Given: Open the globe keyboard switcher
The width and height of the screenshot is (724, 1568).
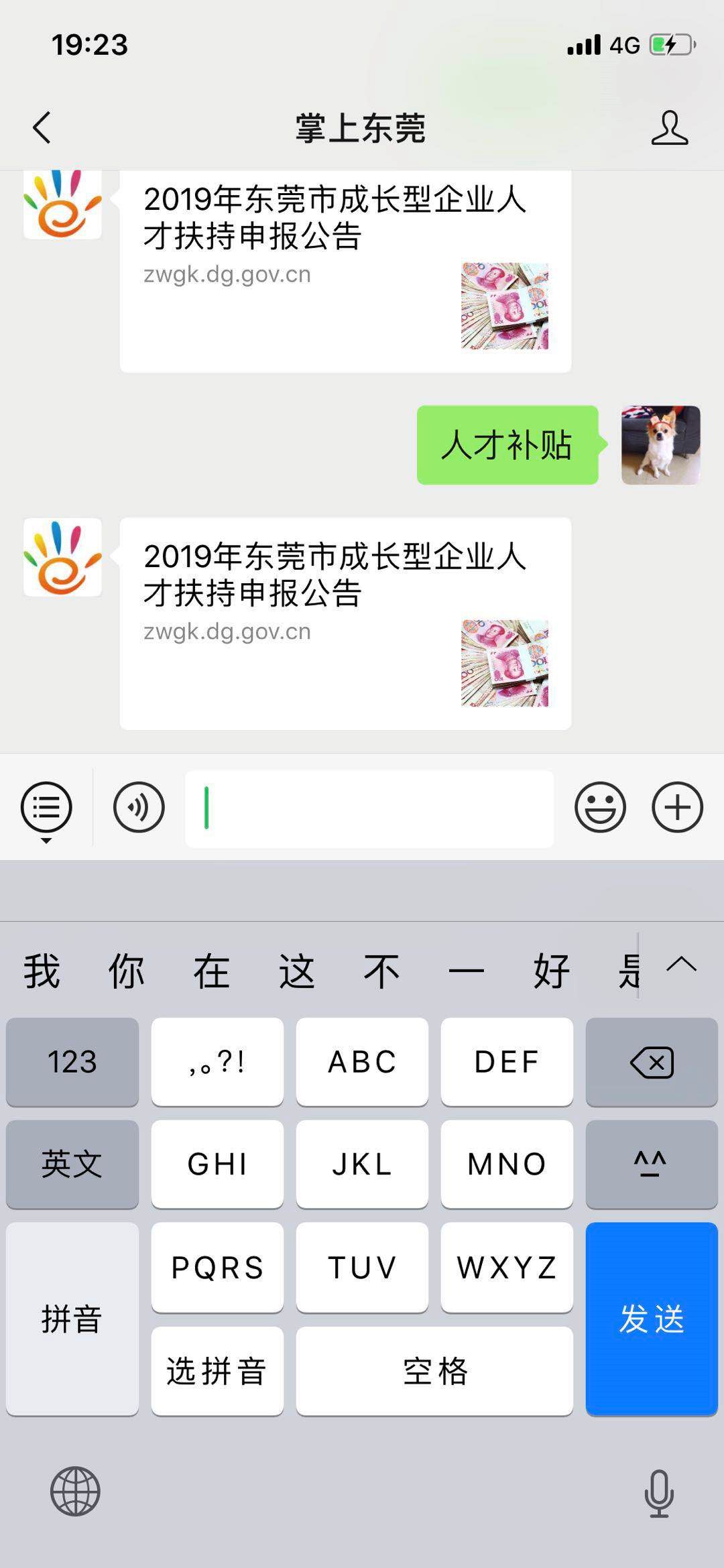Looking at the screenshot, I should click(x=75, y=1492).
